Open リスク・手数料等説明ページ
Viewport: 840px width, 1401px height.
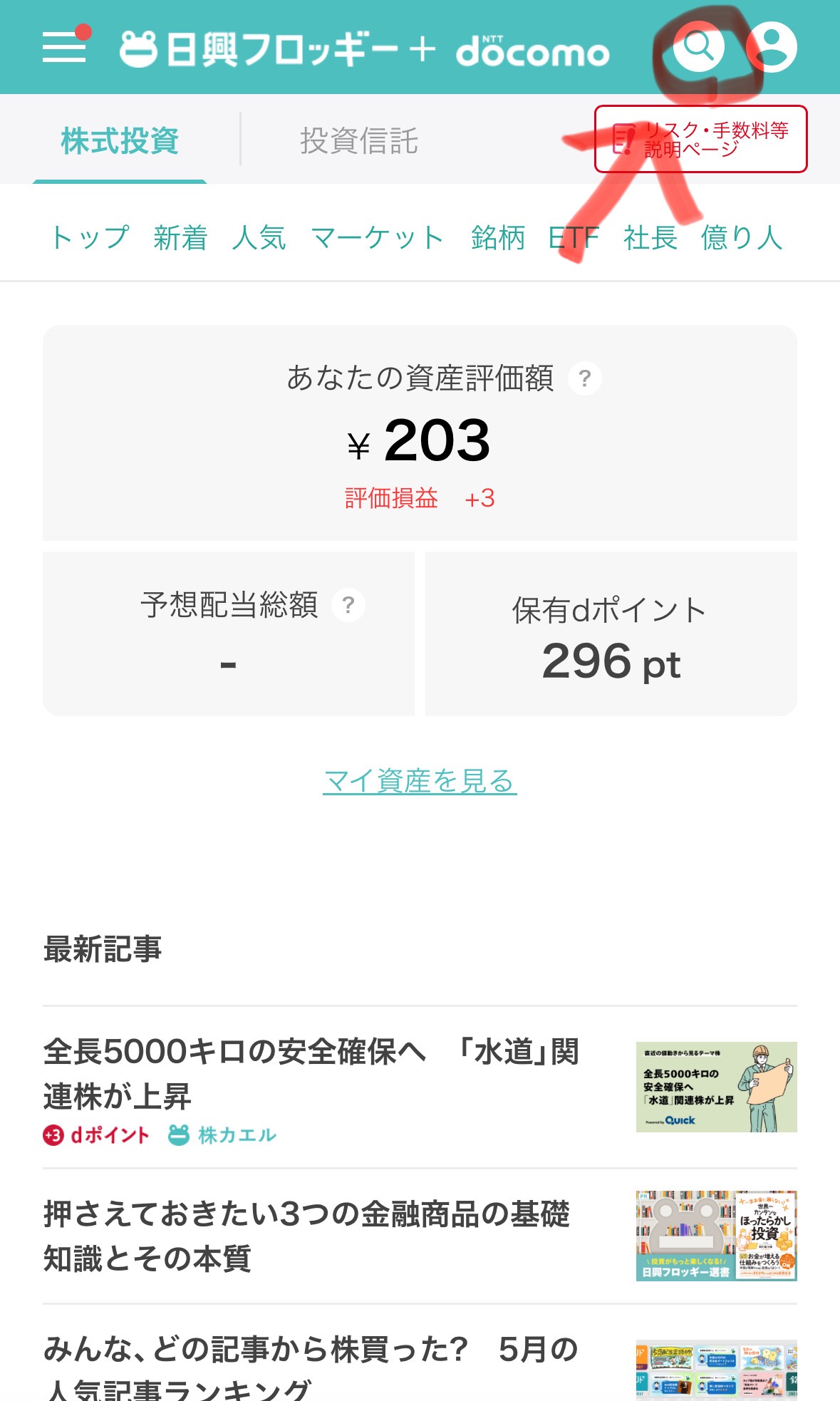[700, 140]
